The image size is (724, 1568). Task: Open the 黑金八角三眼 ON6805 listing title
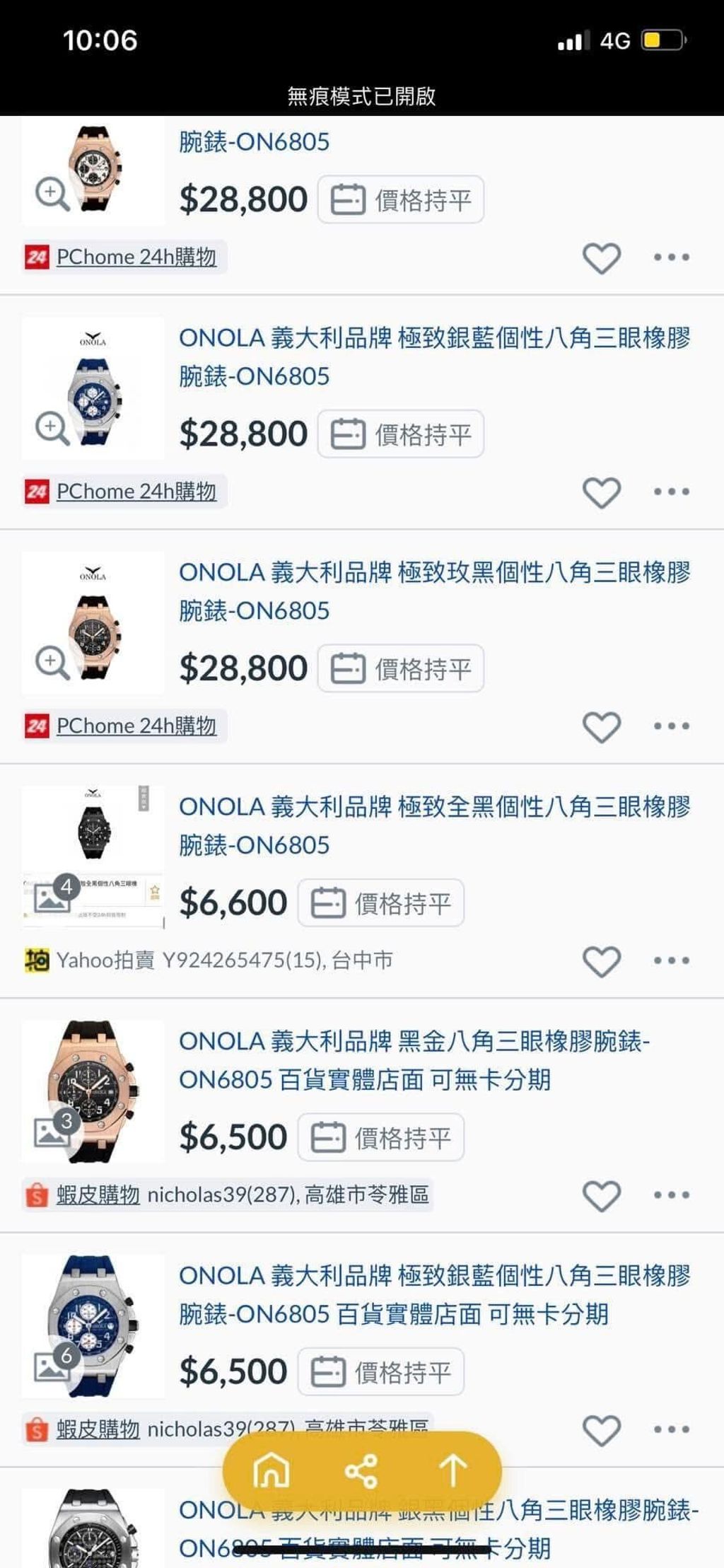414,1060
